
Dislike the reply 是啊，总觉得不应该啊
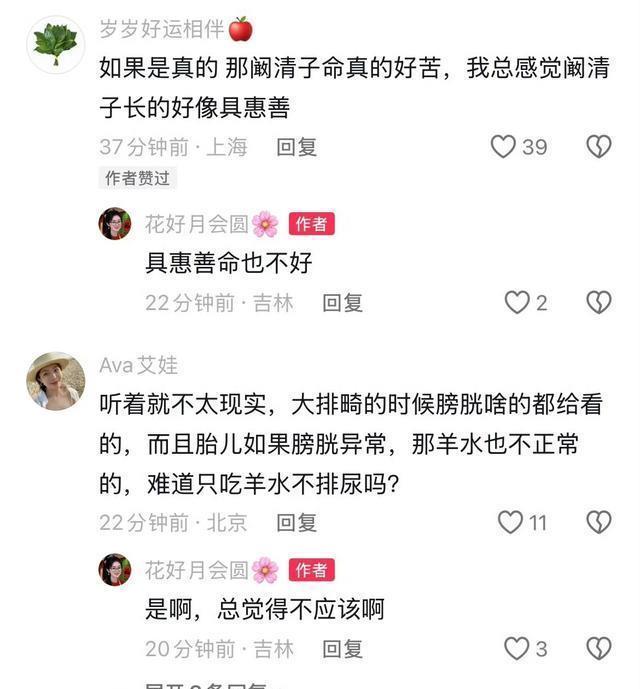pos(598,648)
